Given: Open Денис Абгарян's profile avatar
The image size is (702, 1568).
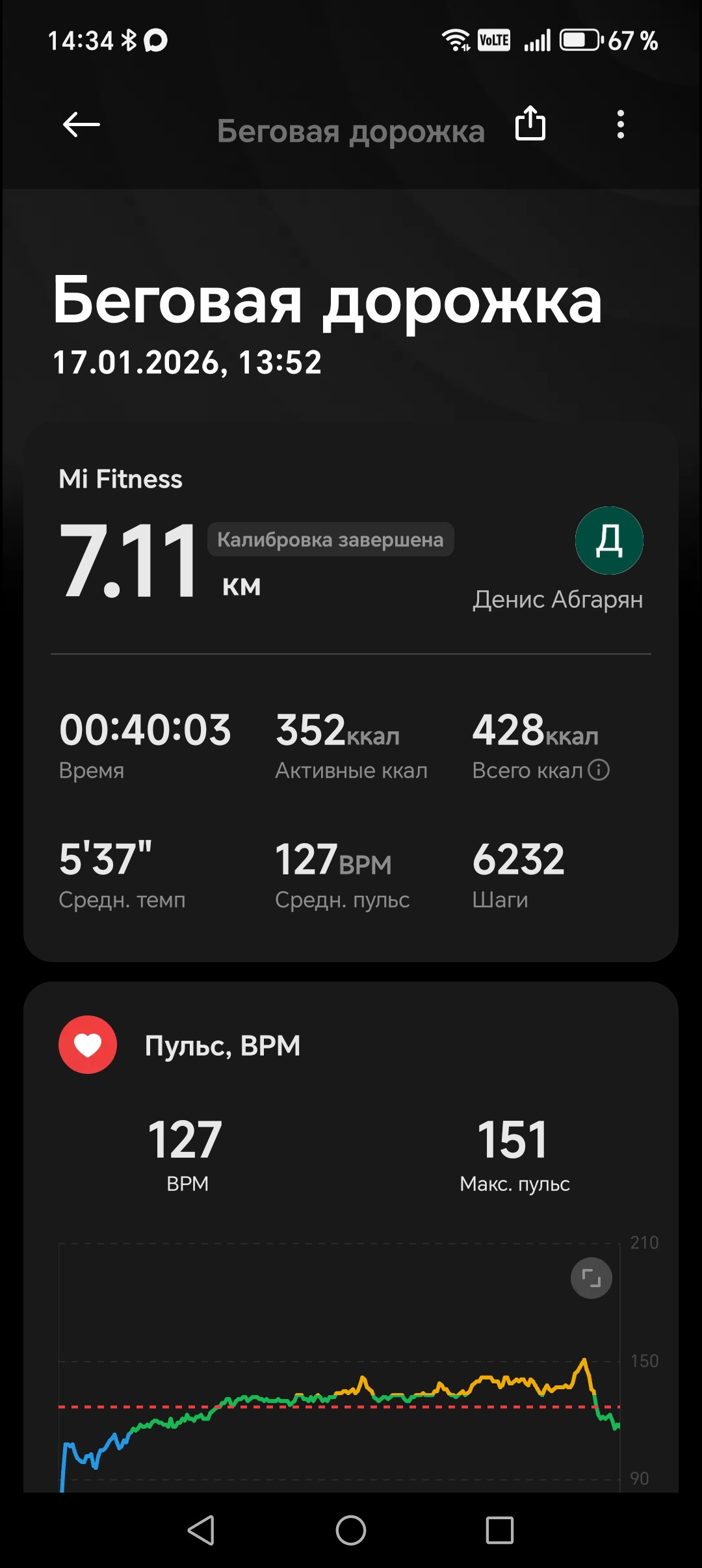Looking at the screenshot, I should [x=609, y=540].
